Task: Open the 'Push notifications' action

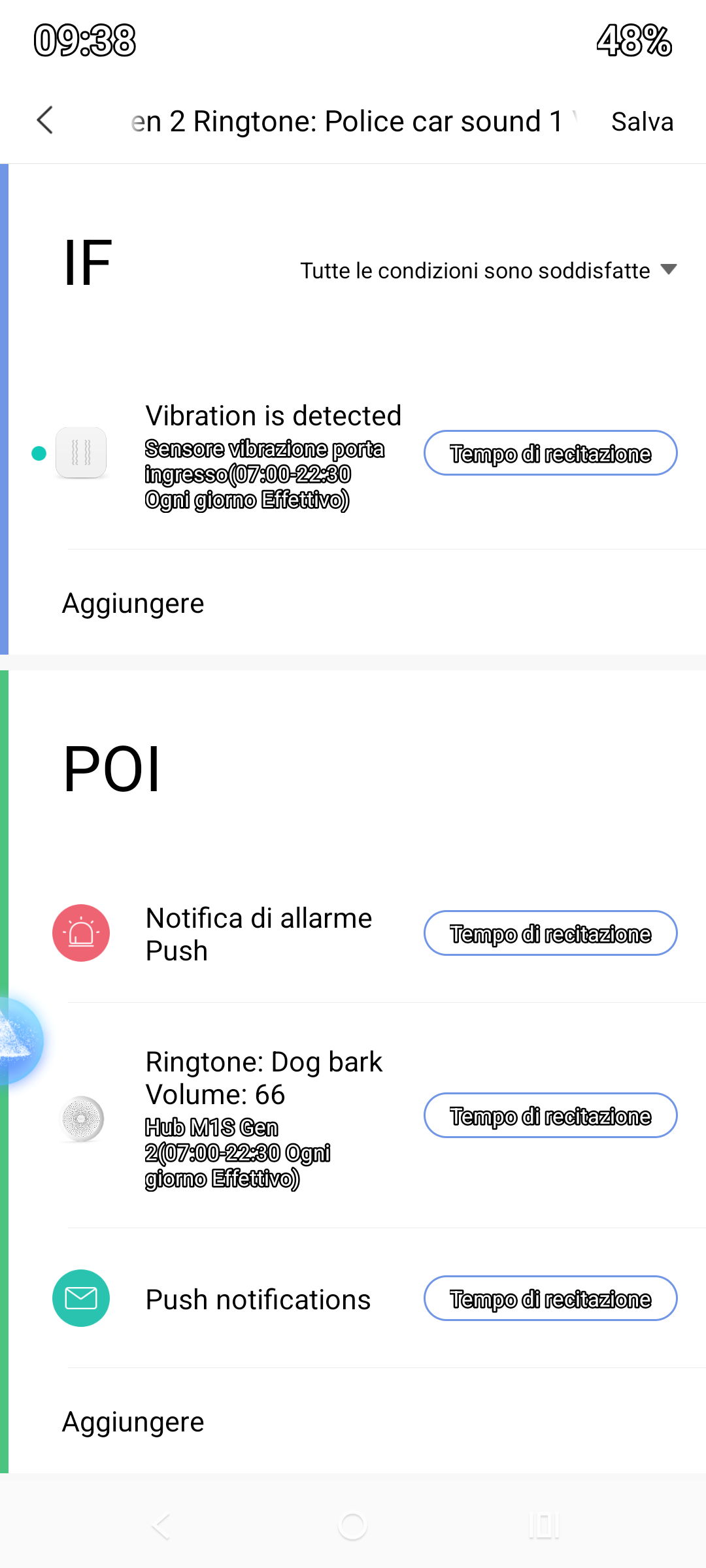Action: pyautogui.click(x=258, y=1299)
